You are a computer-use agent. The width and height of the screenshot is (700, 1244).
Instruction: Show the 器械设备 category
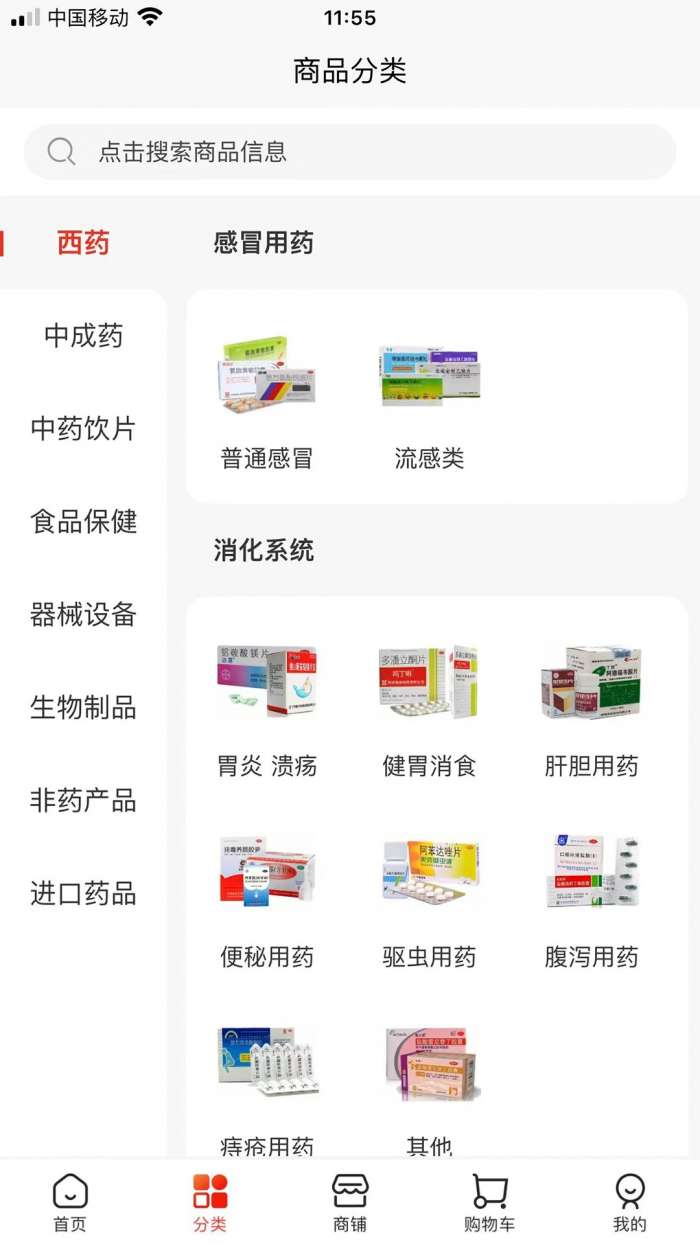(x=84, y=615)
